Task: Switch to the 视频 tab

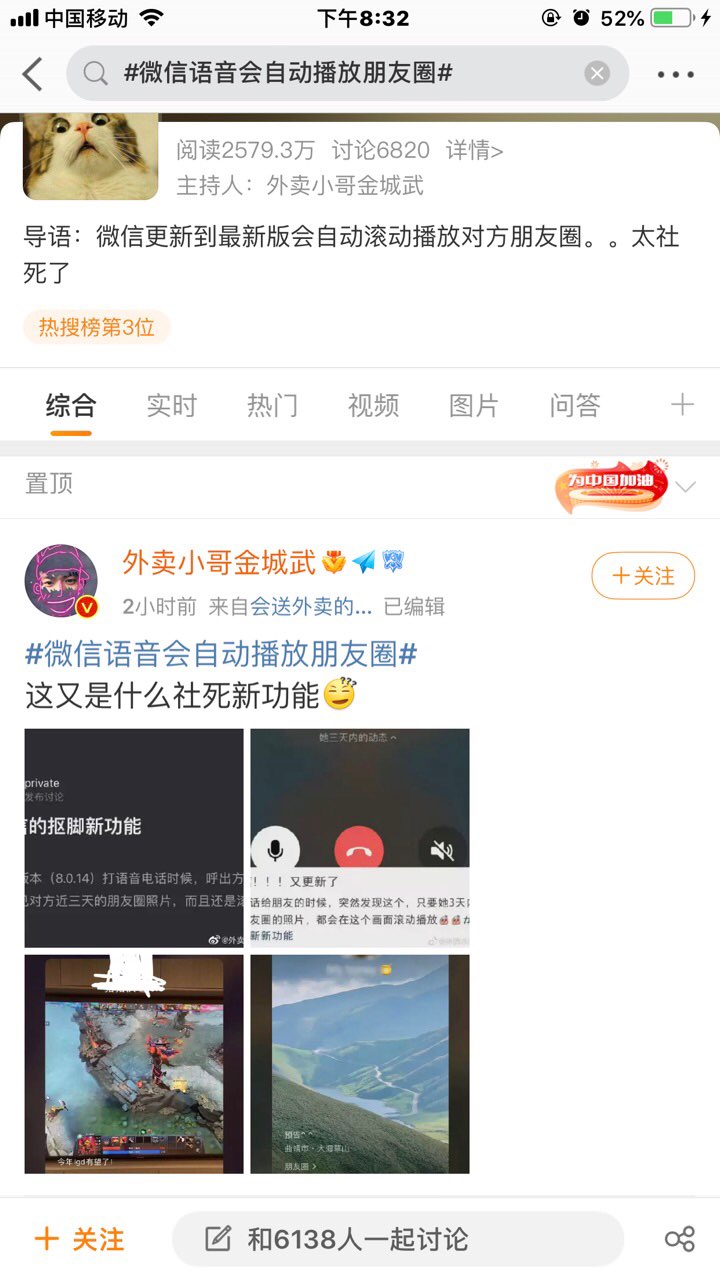Action: tap(373, 405)
